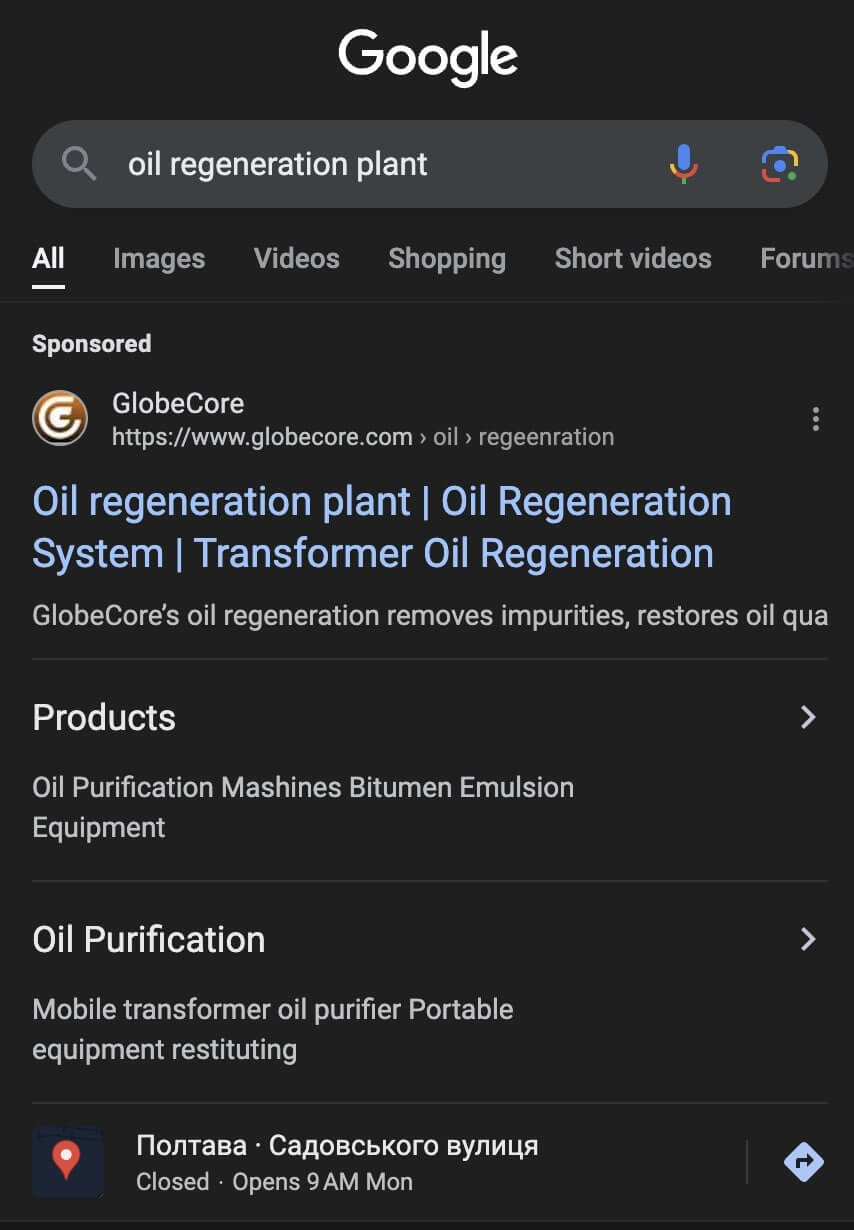This screenshot has height=1230, width=854.
Task: Open the GlobeCore ad options menu
Action: pos(816,419)
